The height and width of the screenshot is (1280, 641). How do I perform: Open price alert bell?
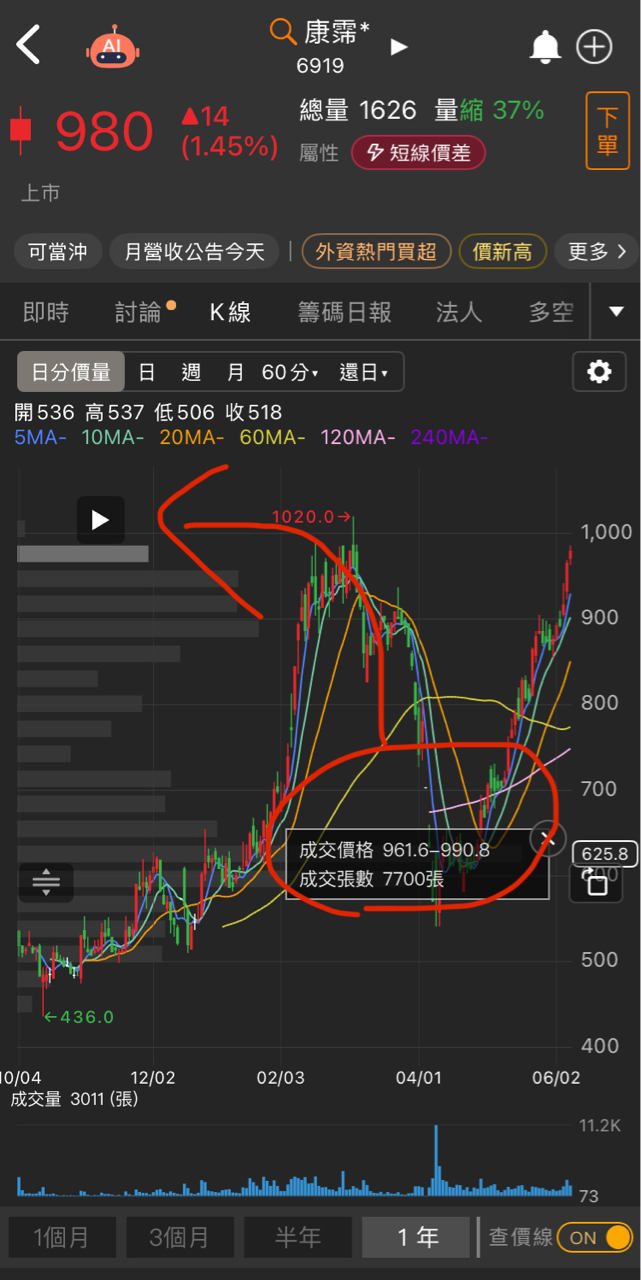coord(545,47)
